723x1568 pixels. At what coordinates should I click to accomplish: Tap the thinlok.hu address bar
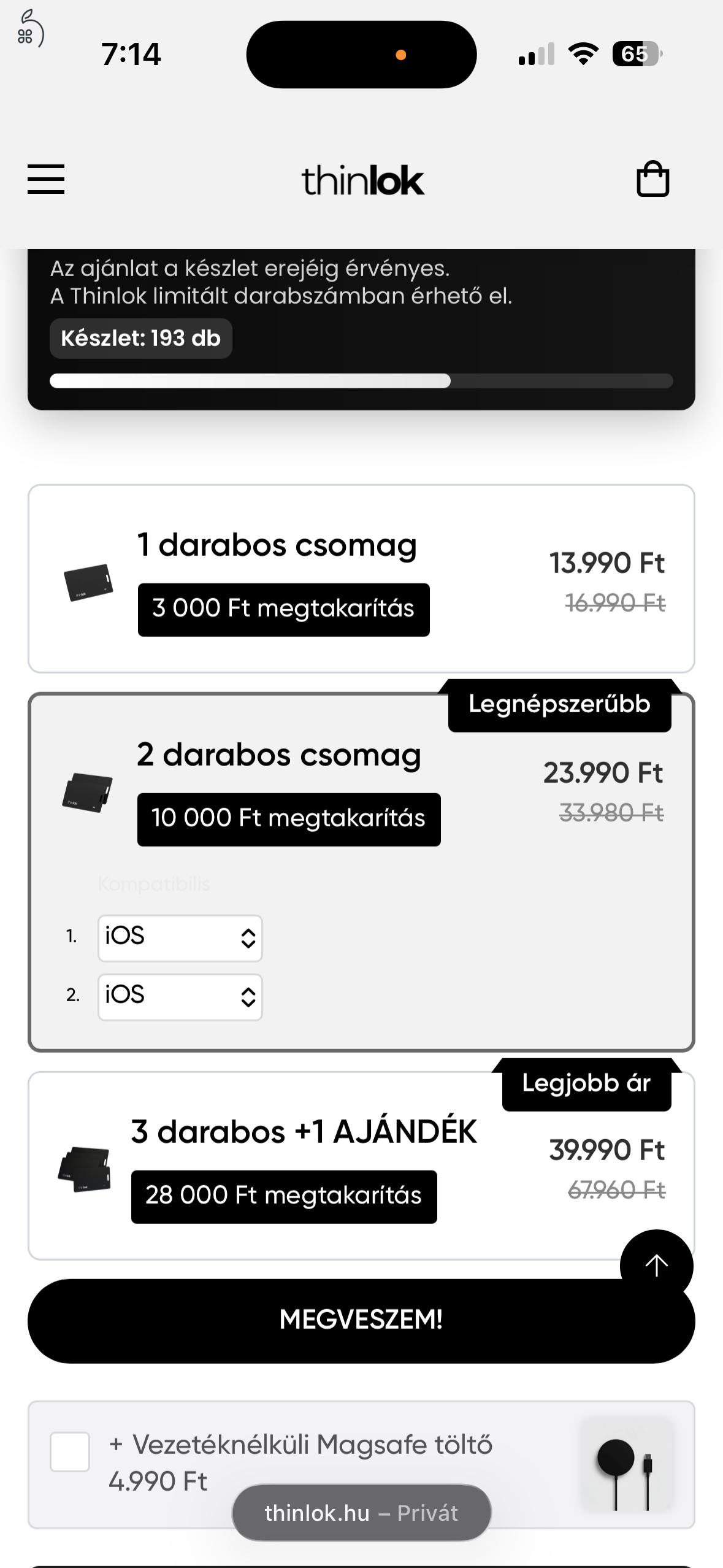point(361,1512)
